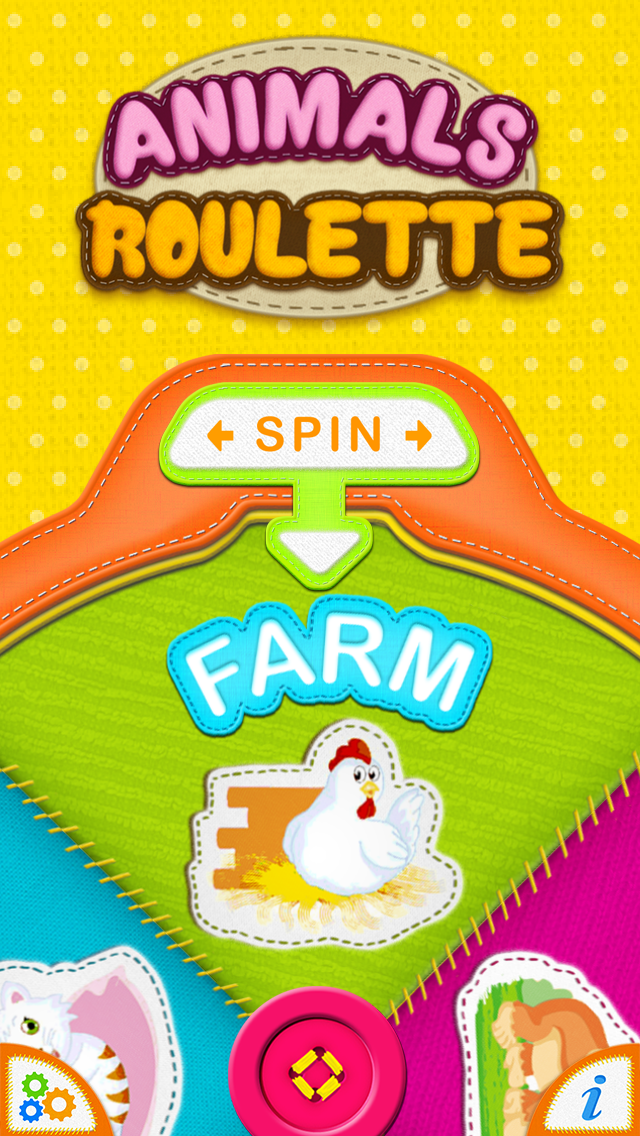Select the Farm chicken card
The width and height of the screenshot is (640, 1136).
point(324,835)
